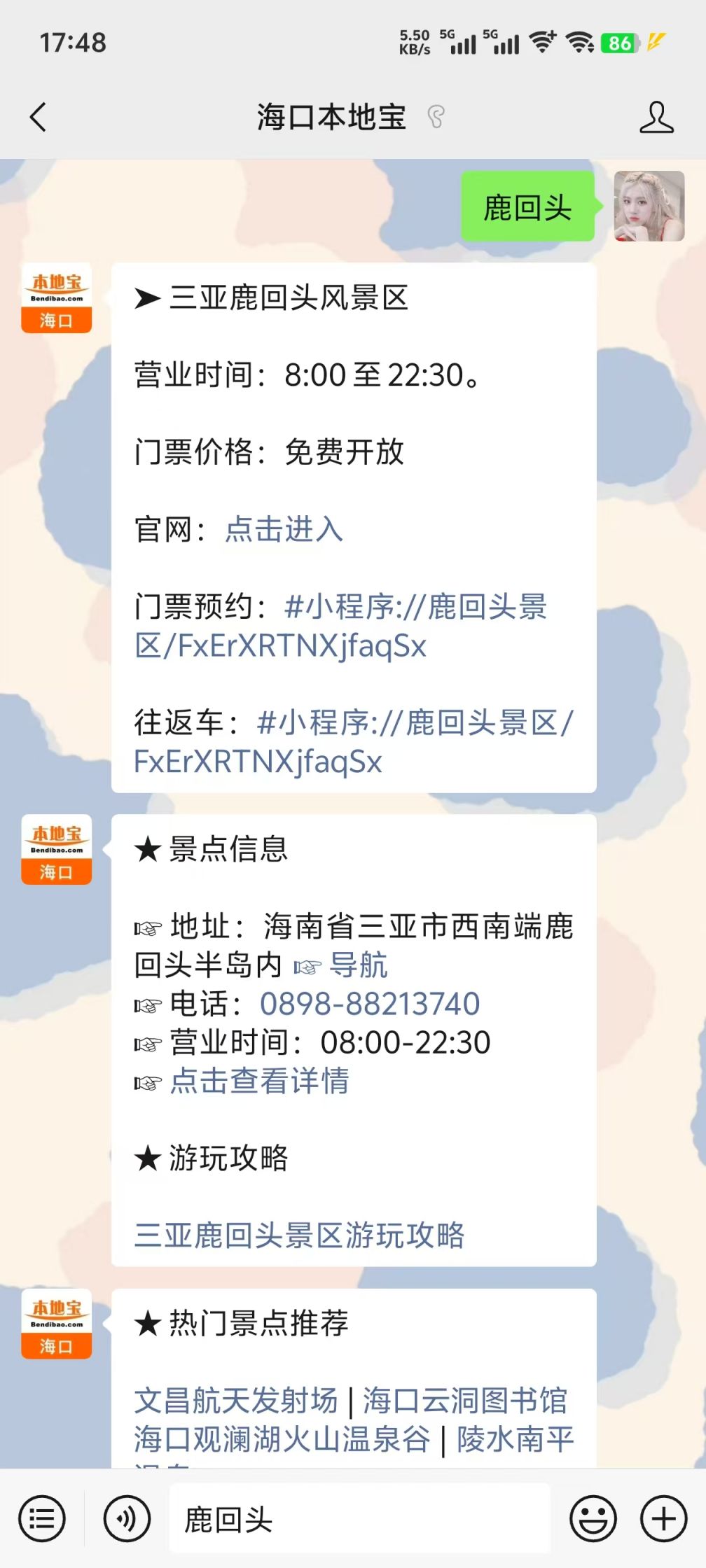Open 三亚鹿回头景区游玩攻略 guide
This screenshot has width=706, height=1568.
click(299, 1235)
